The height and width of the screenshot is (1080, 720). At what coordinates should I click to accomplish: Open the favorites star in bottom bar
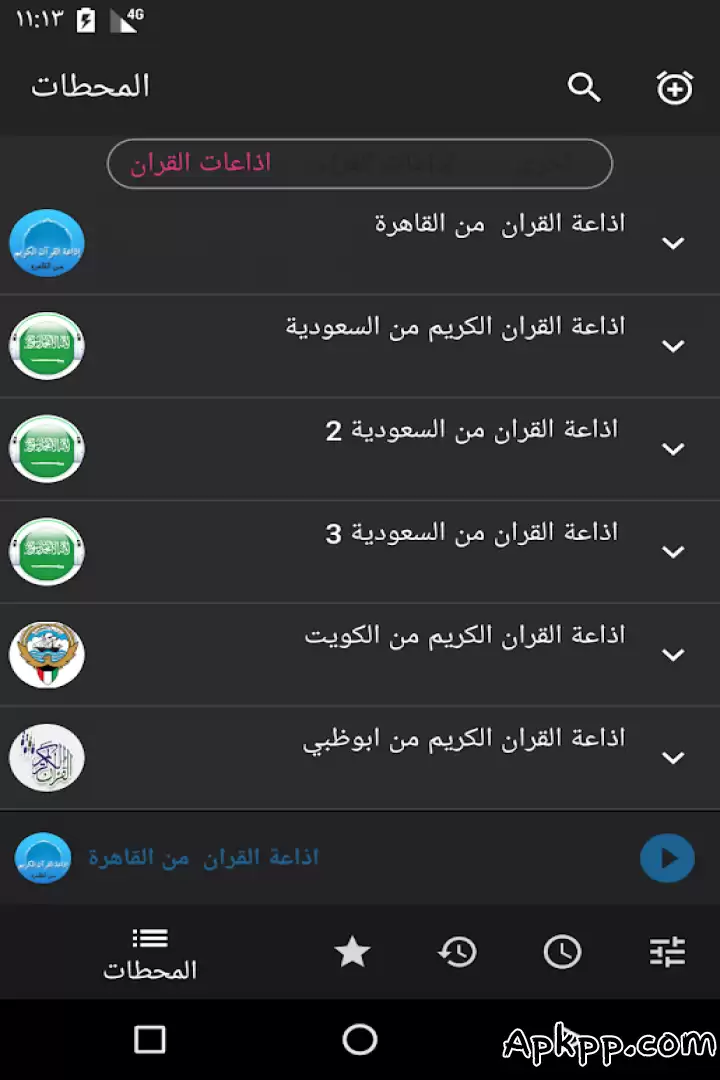[352, 952]
